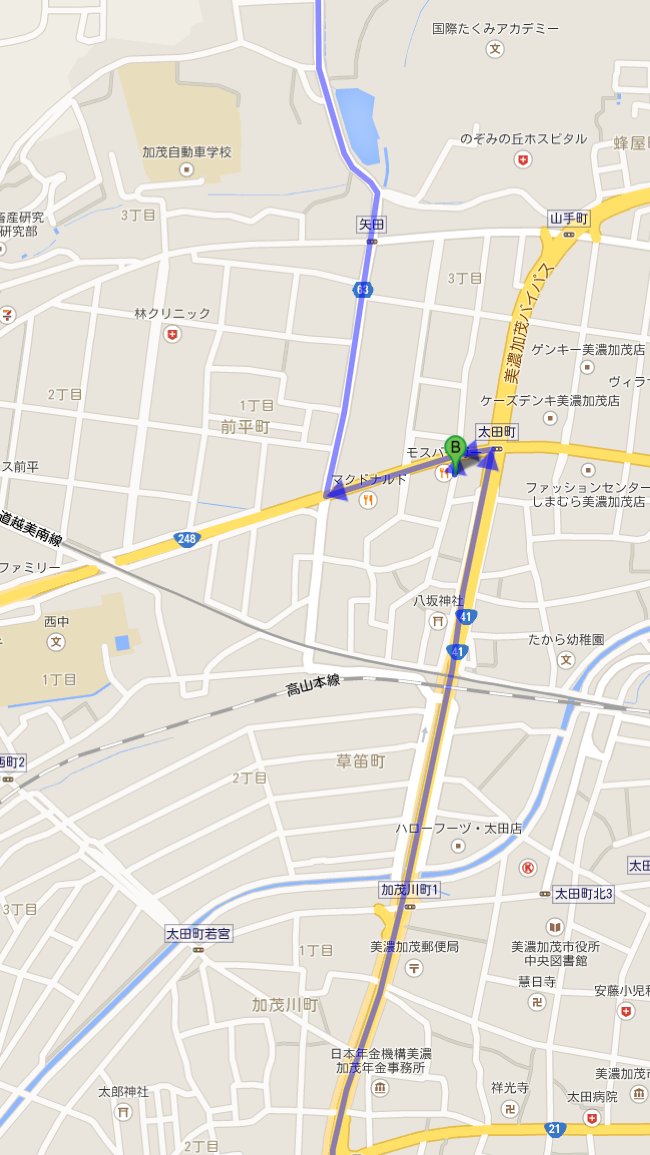
Task: Tap the green destination marker B
Action: (x=455, y=452)
